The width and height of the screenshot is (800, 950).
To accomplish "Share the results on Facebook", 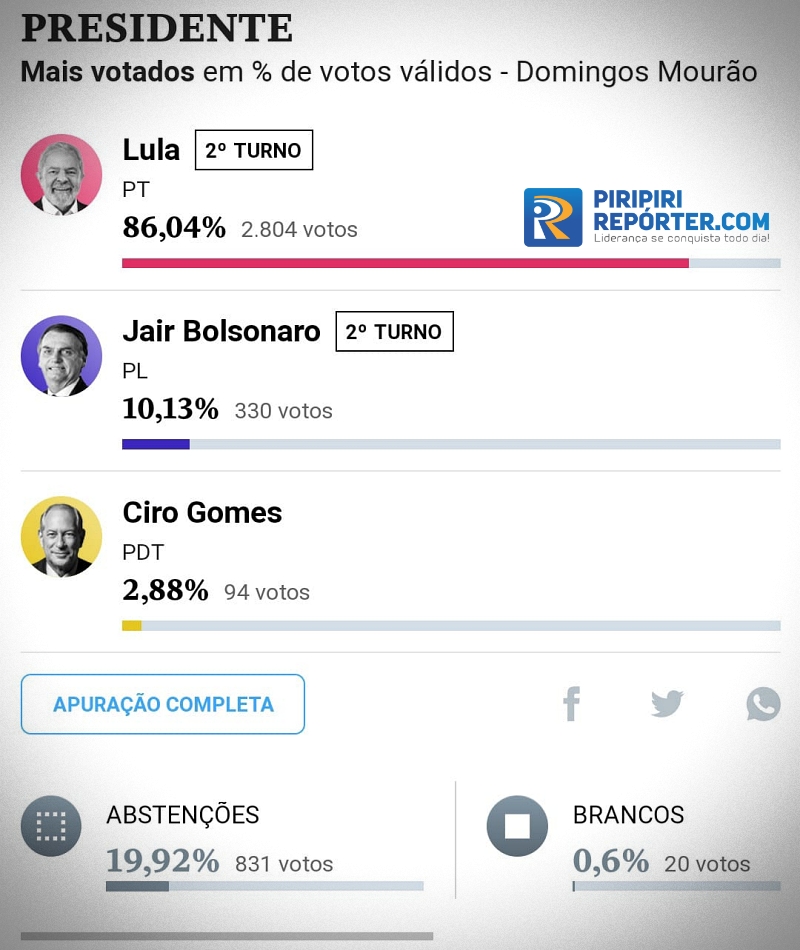I will (x=571, y=704).
